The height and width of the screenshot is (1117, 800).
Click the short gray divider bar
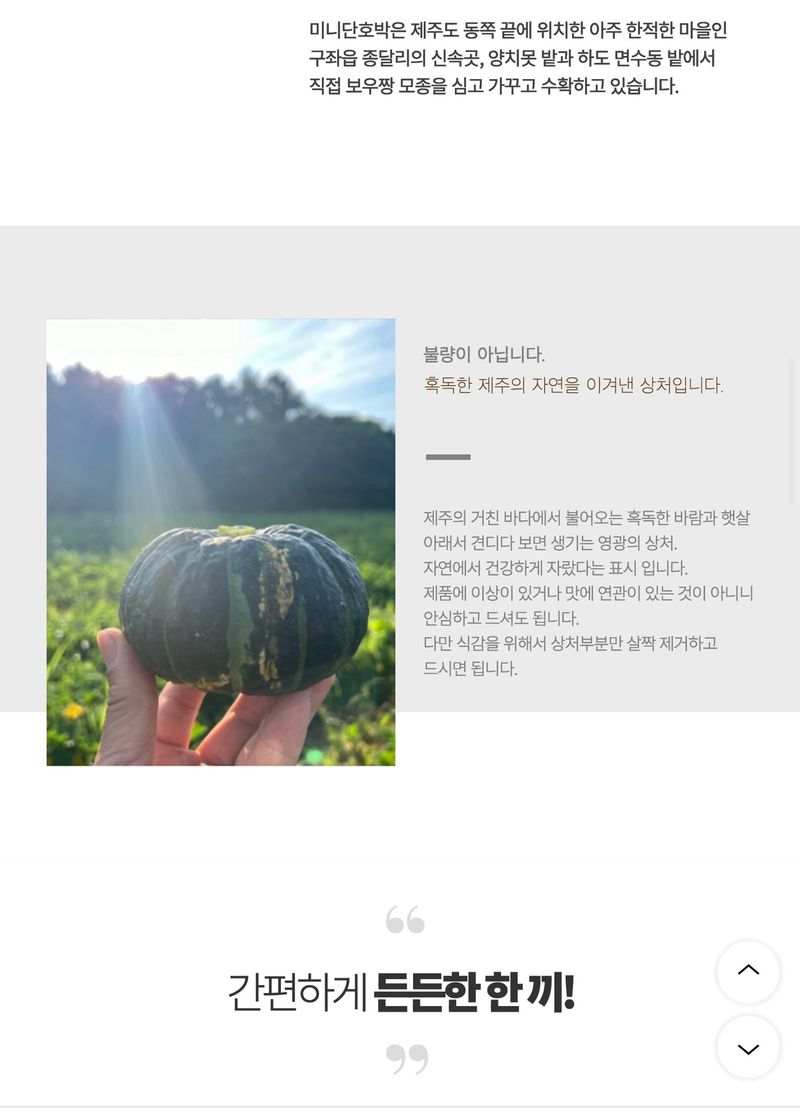447,456
